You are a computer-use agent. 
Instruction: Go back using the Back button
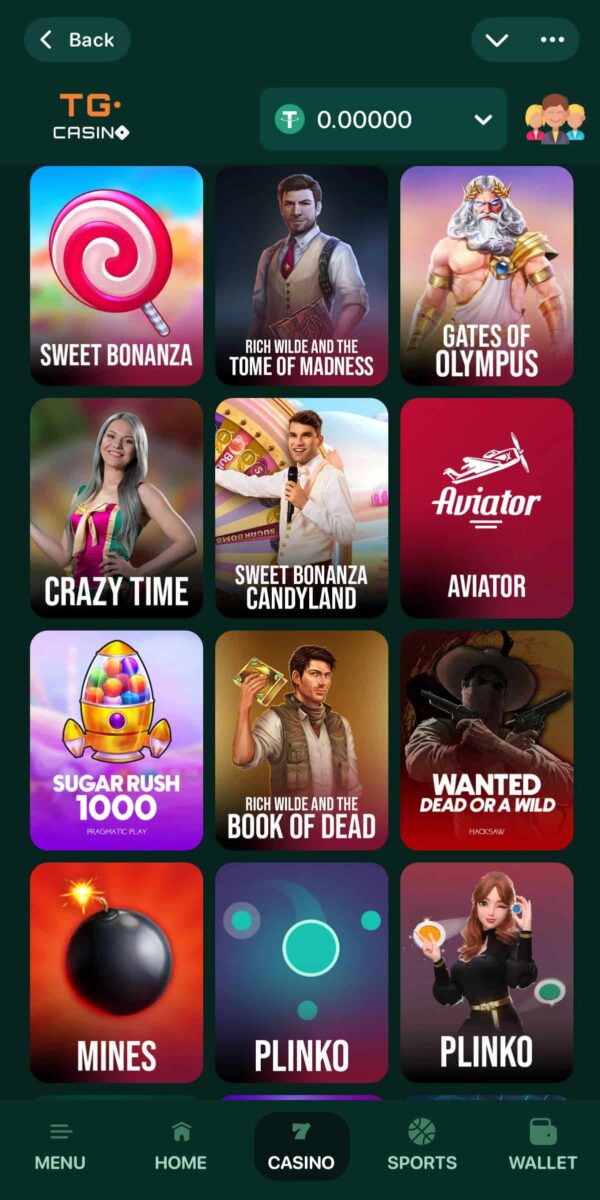point(77,40)
